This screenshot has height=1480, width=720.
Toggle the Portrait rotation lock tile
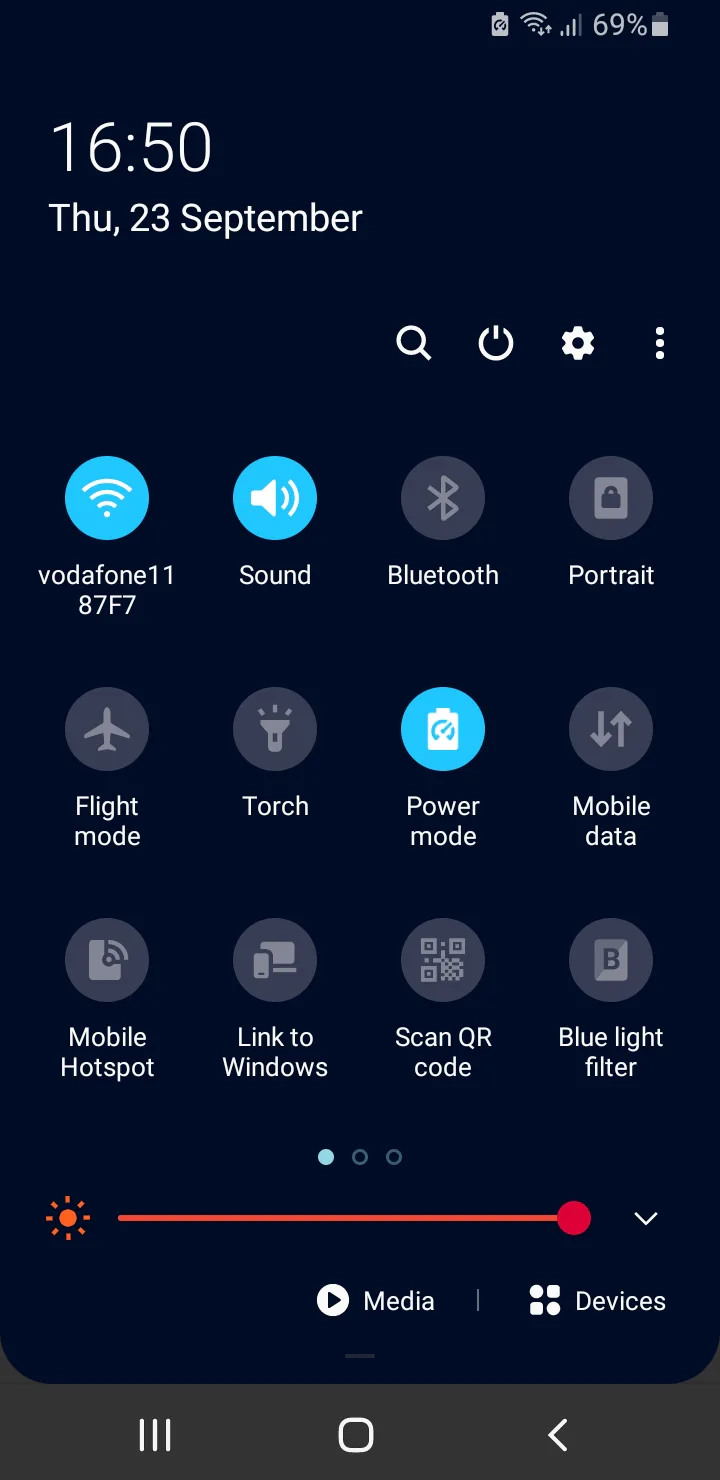pos(611,498)
